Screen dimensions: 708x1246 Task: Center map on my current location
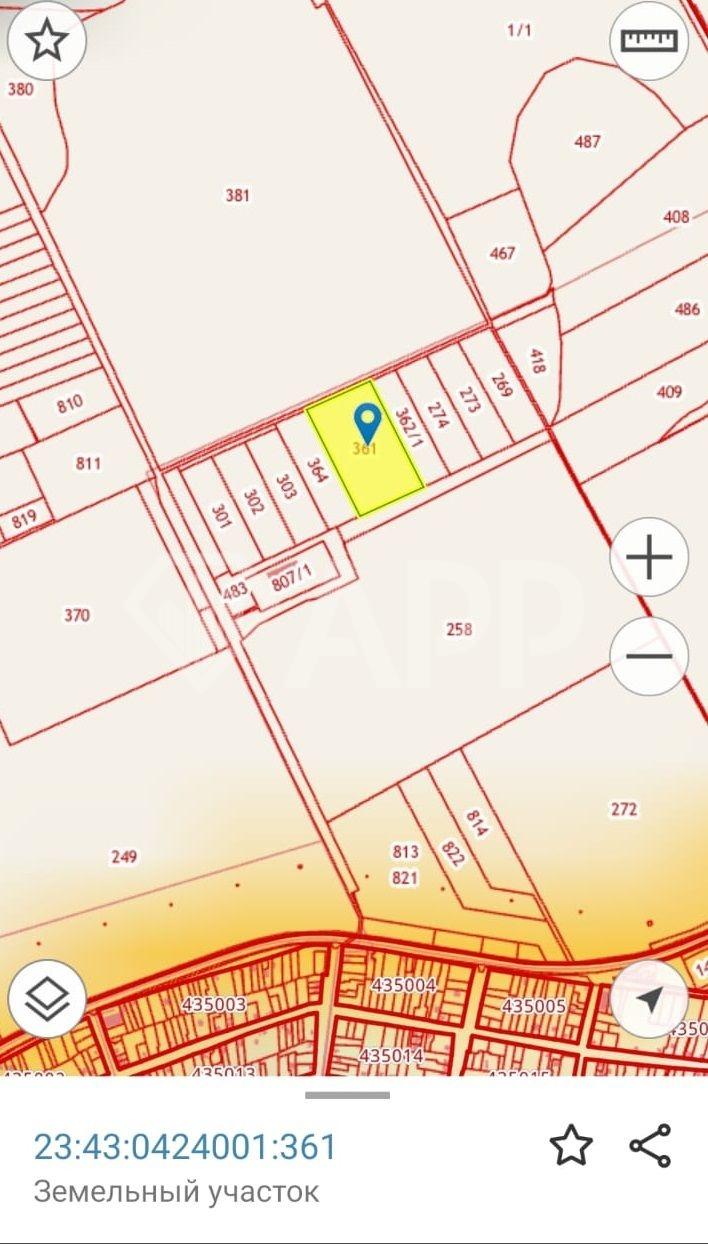pyautogui.click(x=649, y=999)
